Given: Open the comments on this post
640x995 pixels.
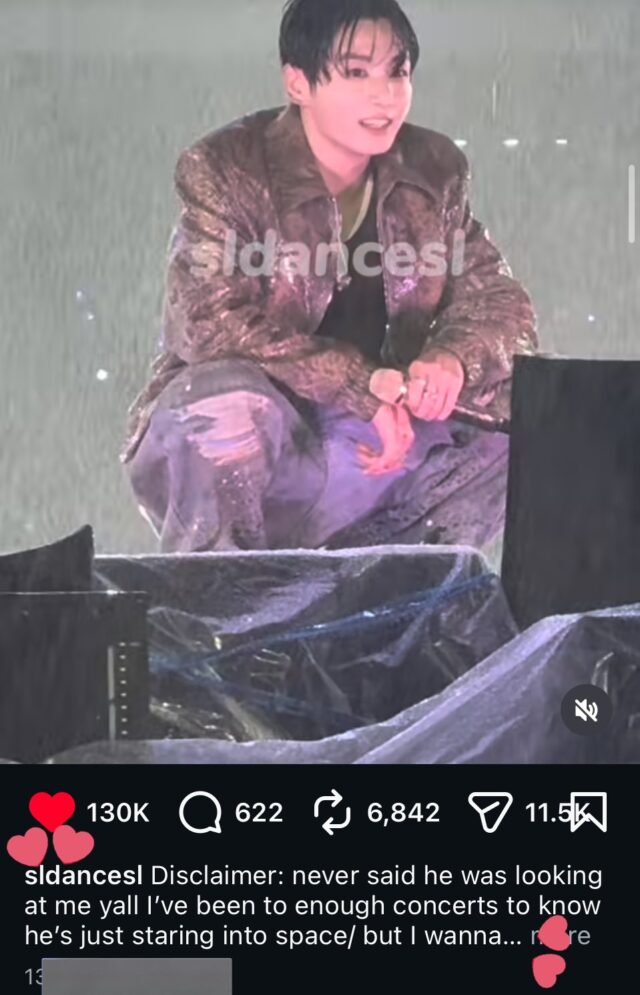Looking at the screenshot, I should click(200, 813).
